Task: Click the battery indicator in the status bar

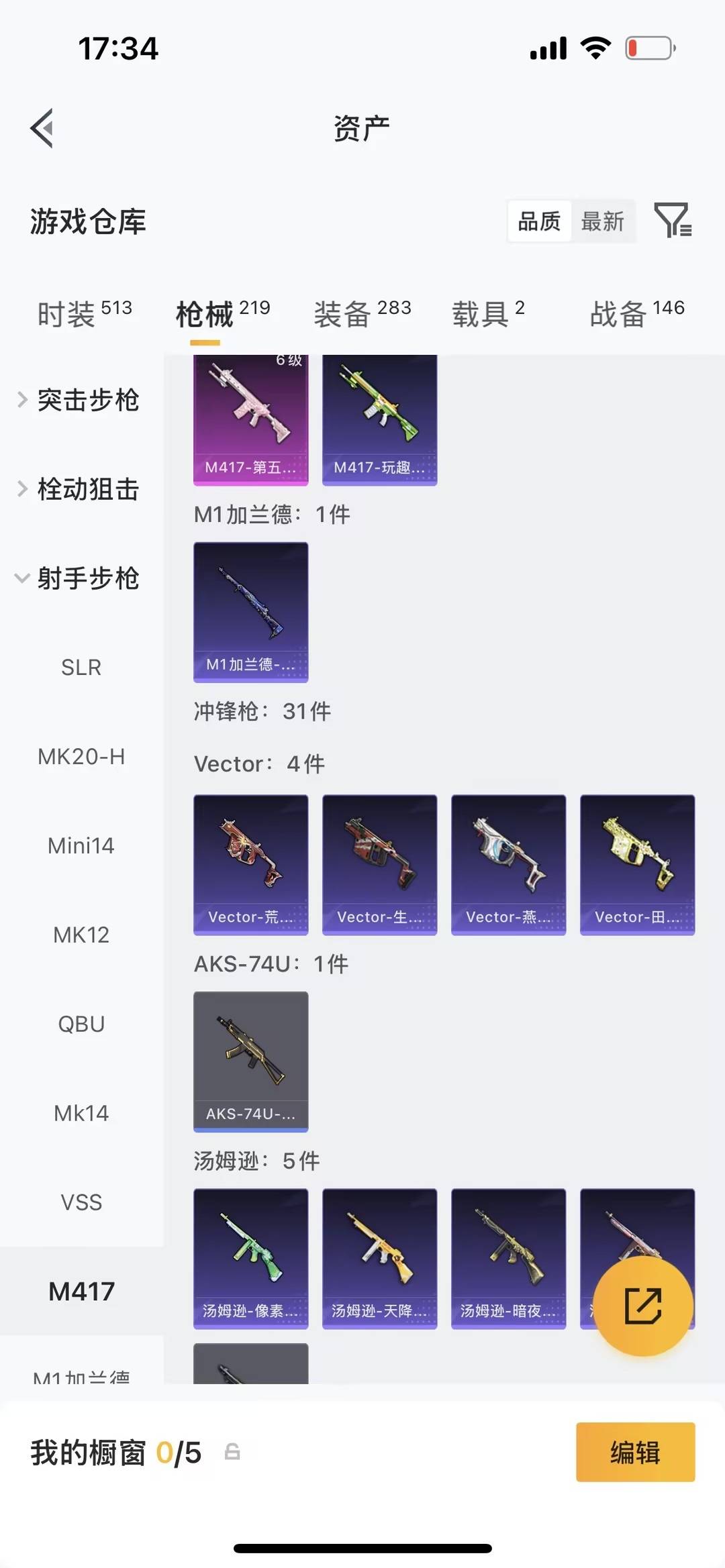Action: (x=649, y=47)
